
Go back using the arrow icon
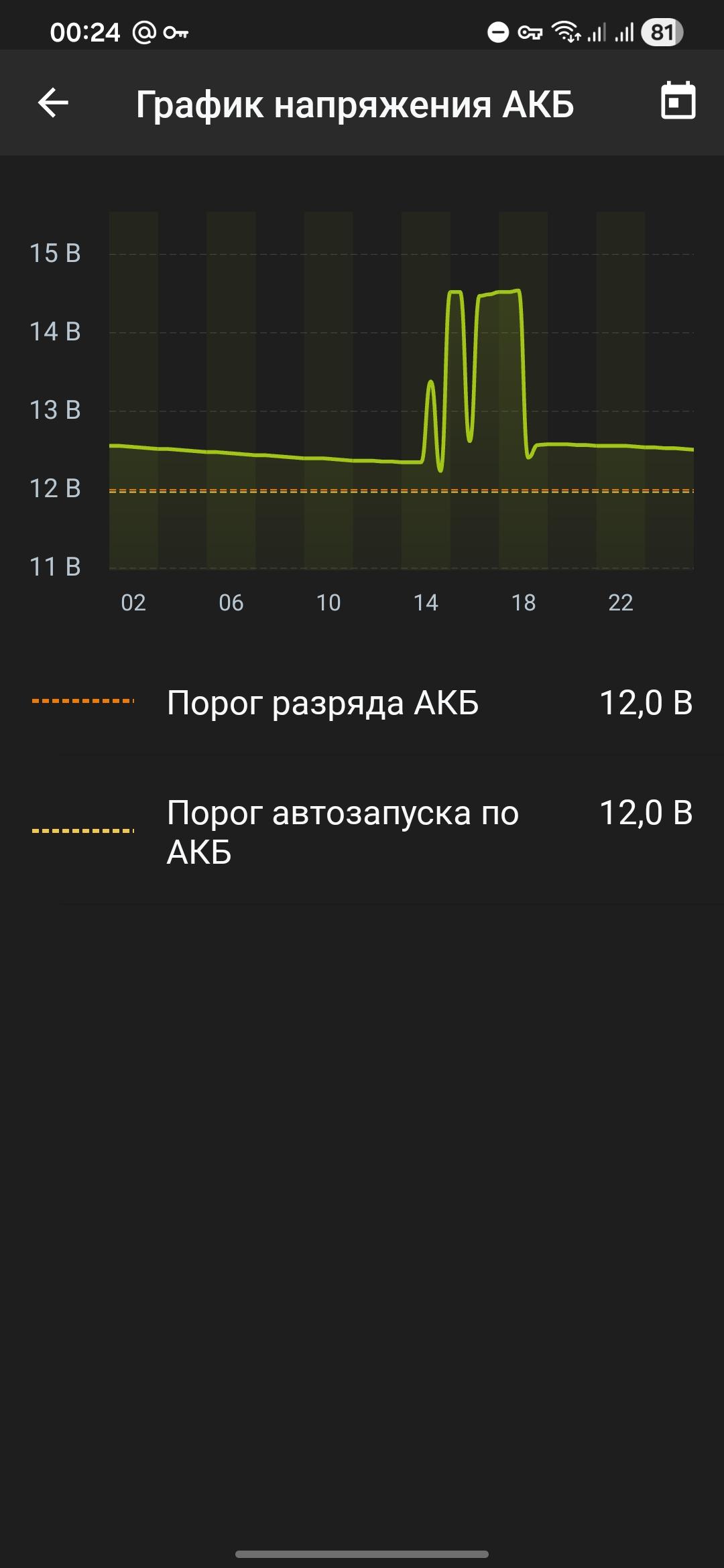point(53,103)
